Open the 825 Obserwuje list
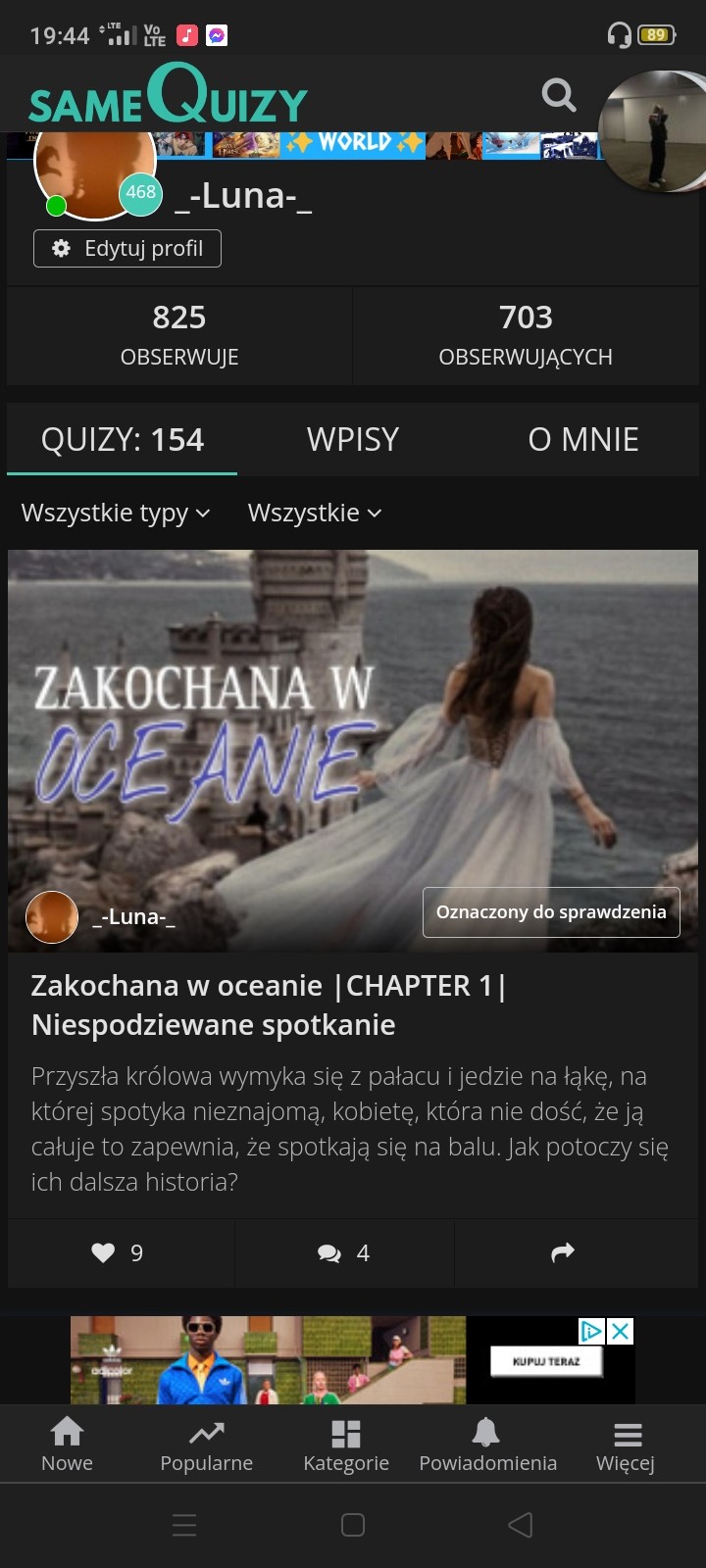The width and height of the screenshot is (706, 1568). click(179, 334)
